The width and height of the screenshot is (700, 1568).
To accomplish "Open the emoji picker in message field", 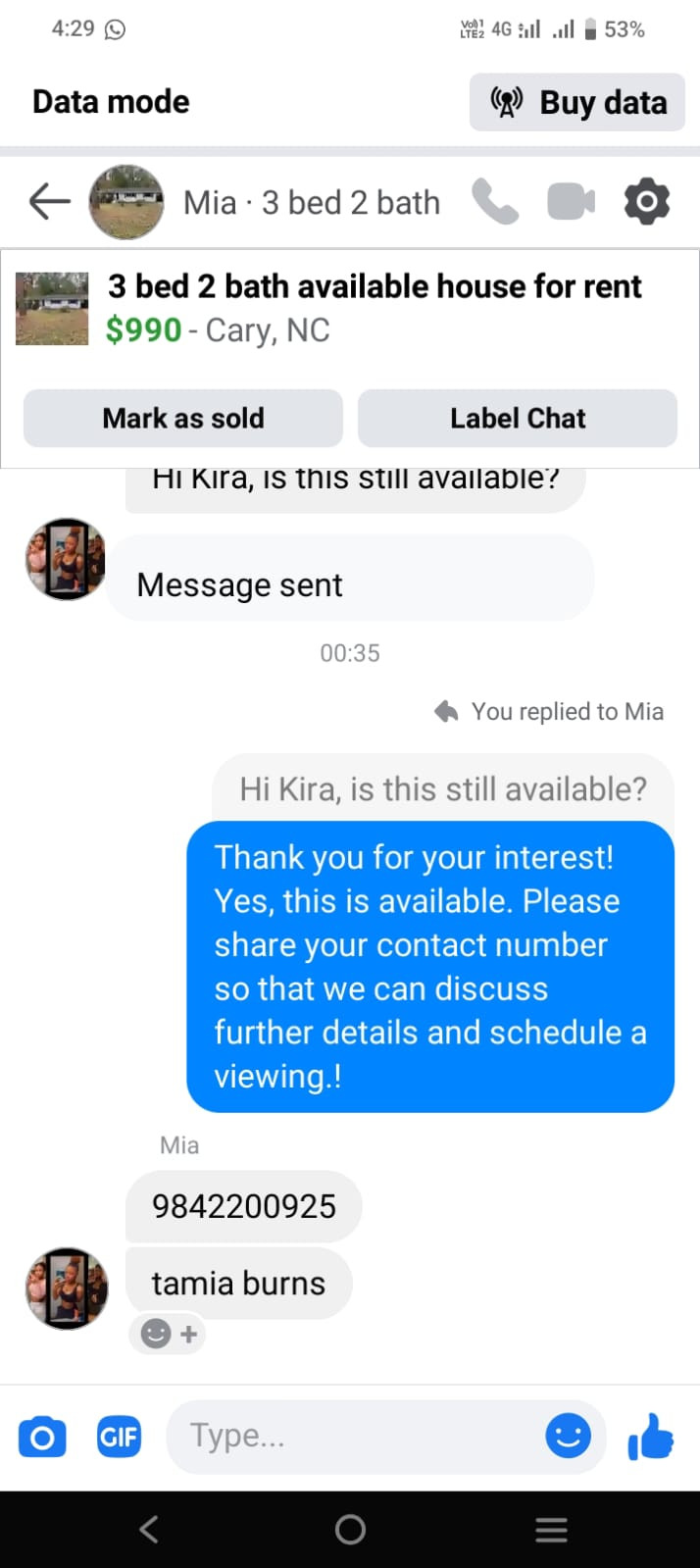I will pos(569,1437).
